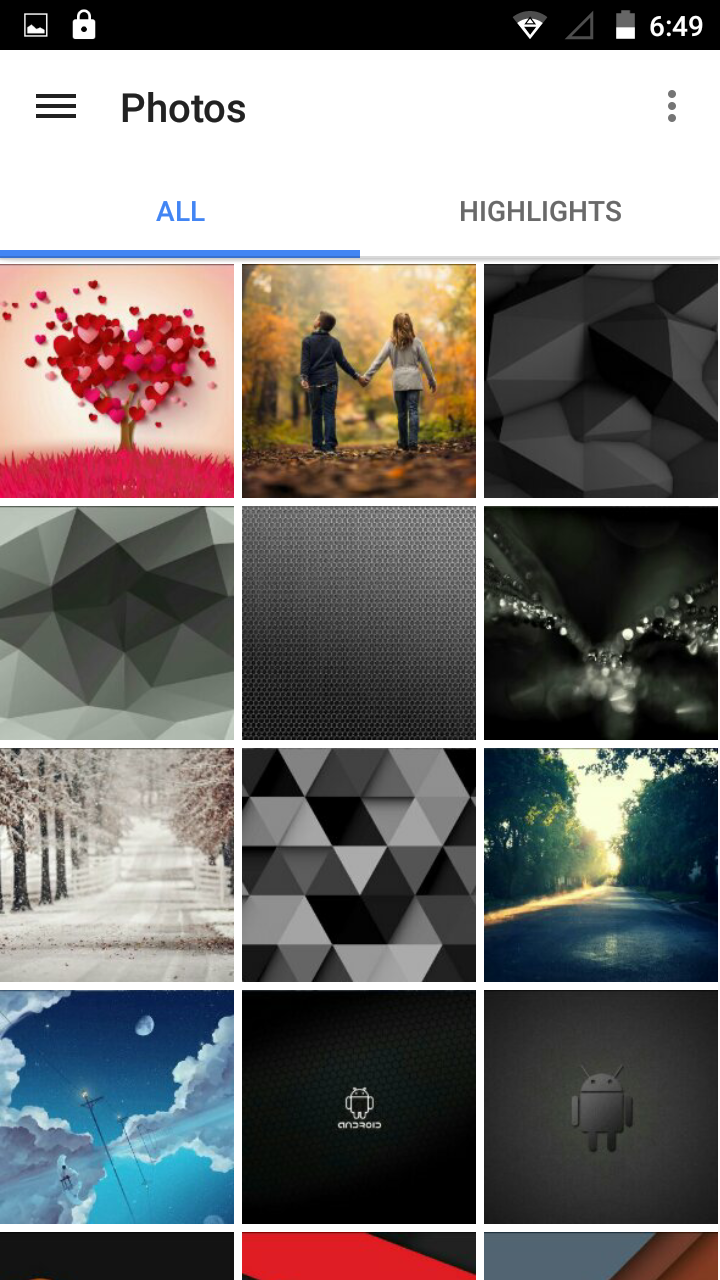View the couple holding hands photo
720x1280 pixels.
[x=359, y=381]
